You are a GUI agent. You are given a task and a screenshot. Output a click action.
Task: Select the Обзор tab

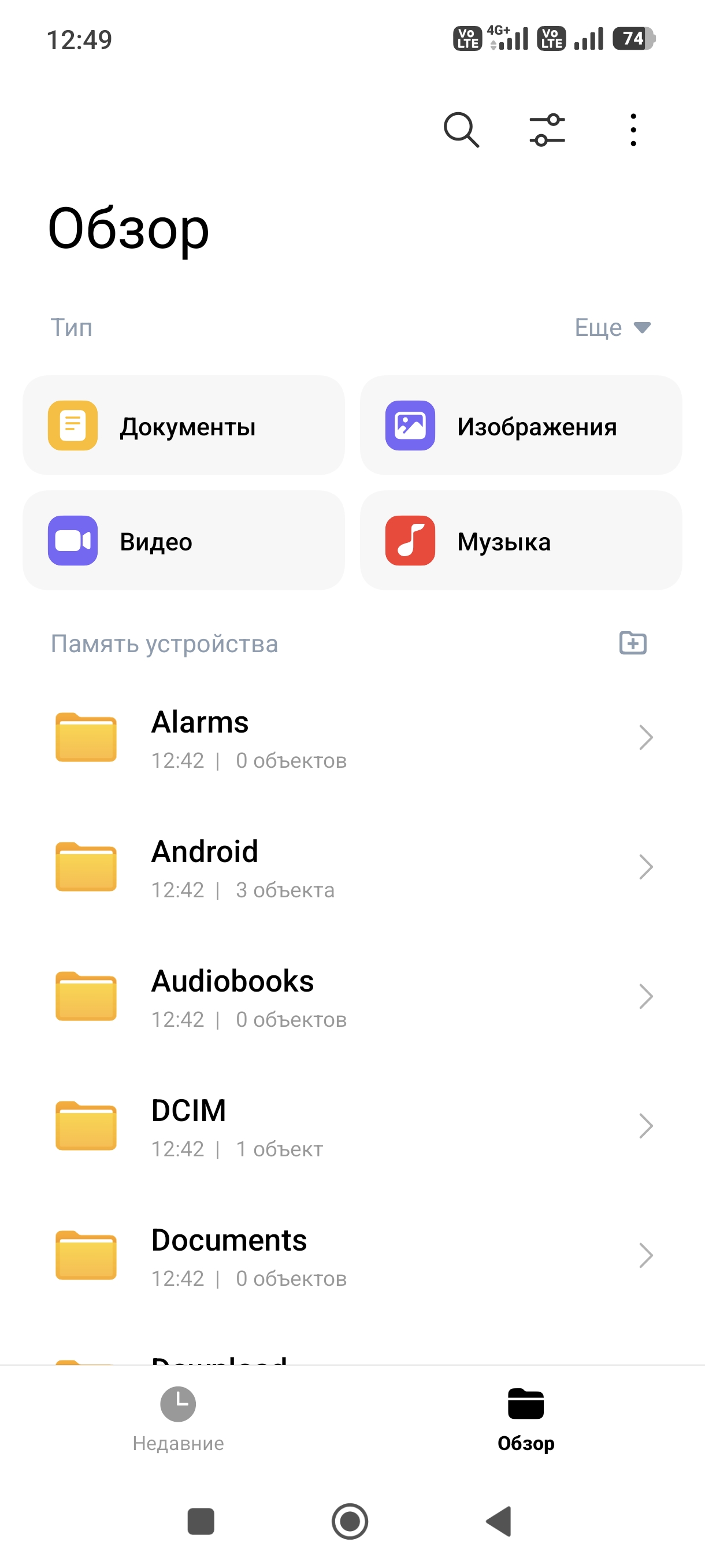click(525, 1419)
